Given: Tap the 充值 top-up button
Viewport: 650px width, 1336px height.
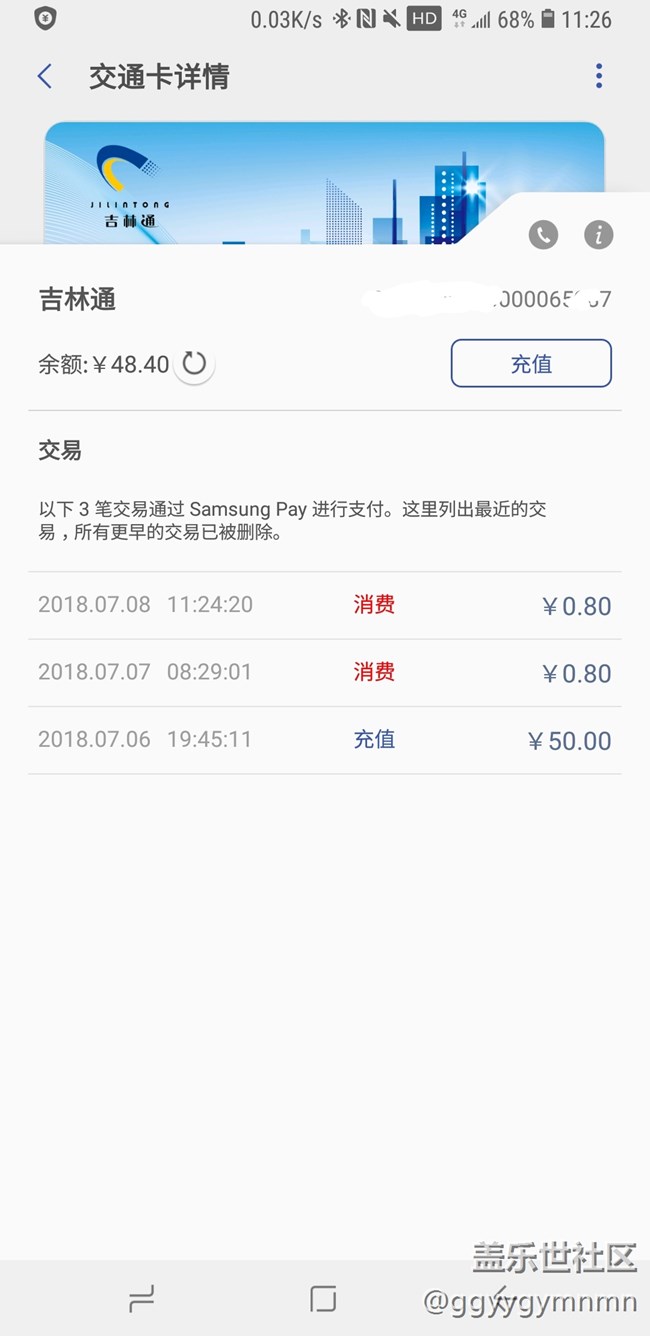Looking at the screenshot, I should tap(530, 364).
